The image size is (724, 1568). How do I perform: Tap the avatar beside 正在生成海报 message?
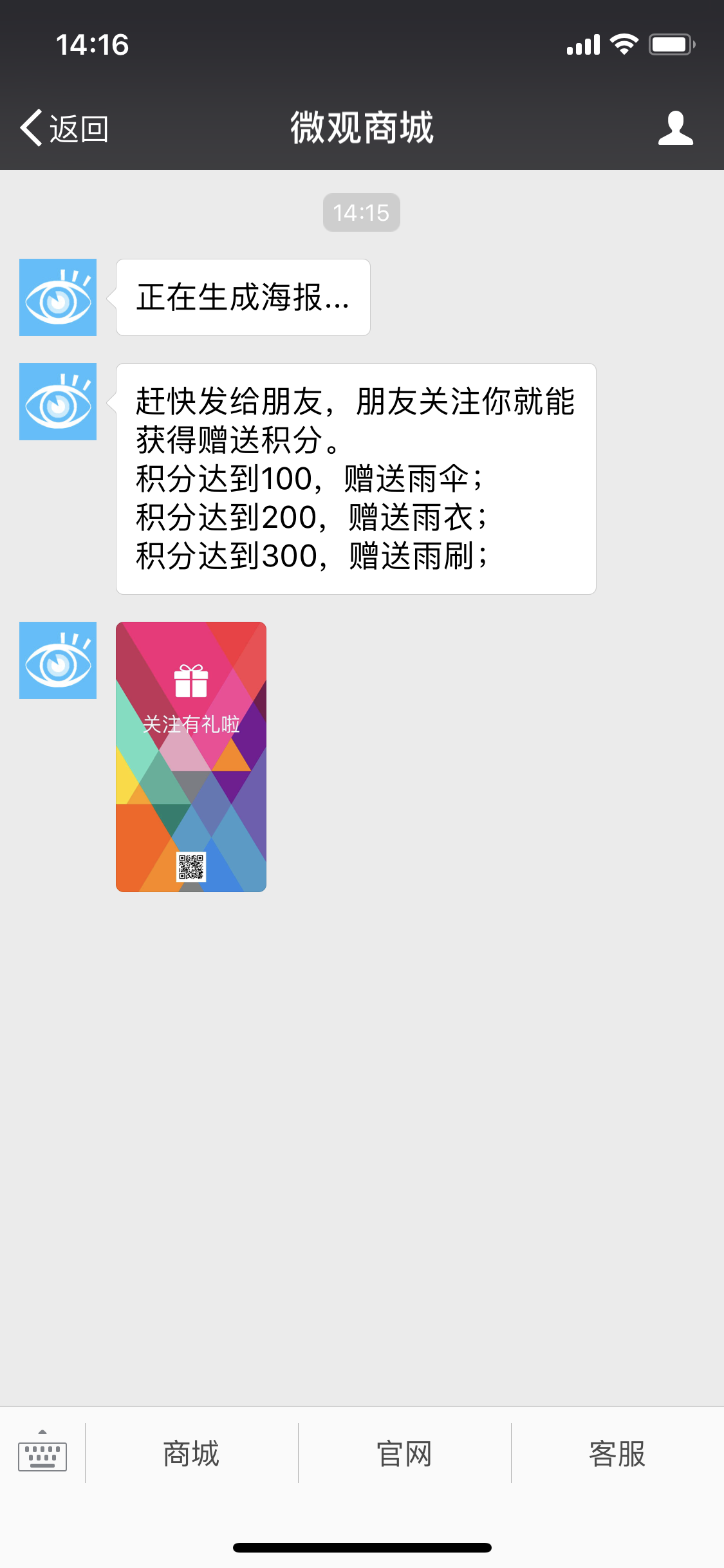click(58, 297)
